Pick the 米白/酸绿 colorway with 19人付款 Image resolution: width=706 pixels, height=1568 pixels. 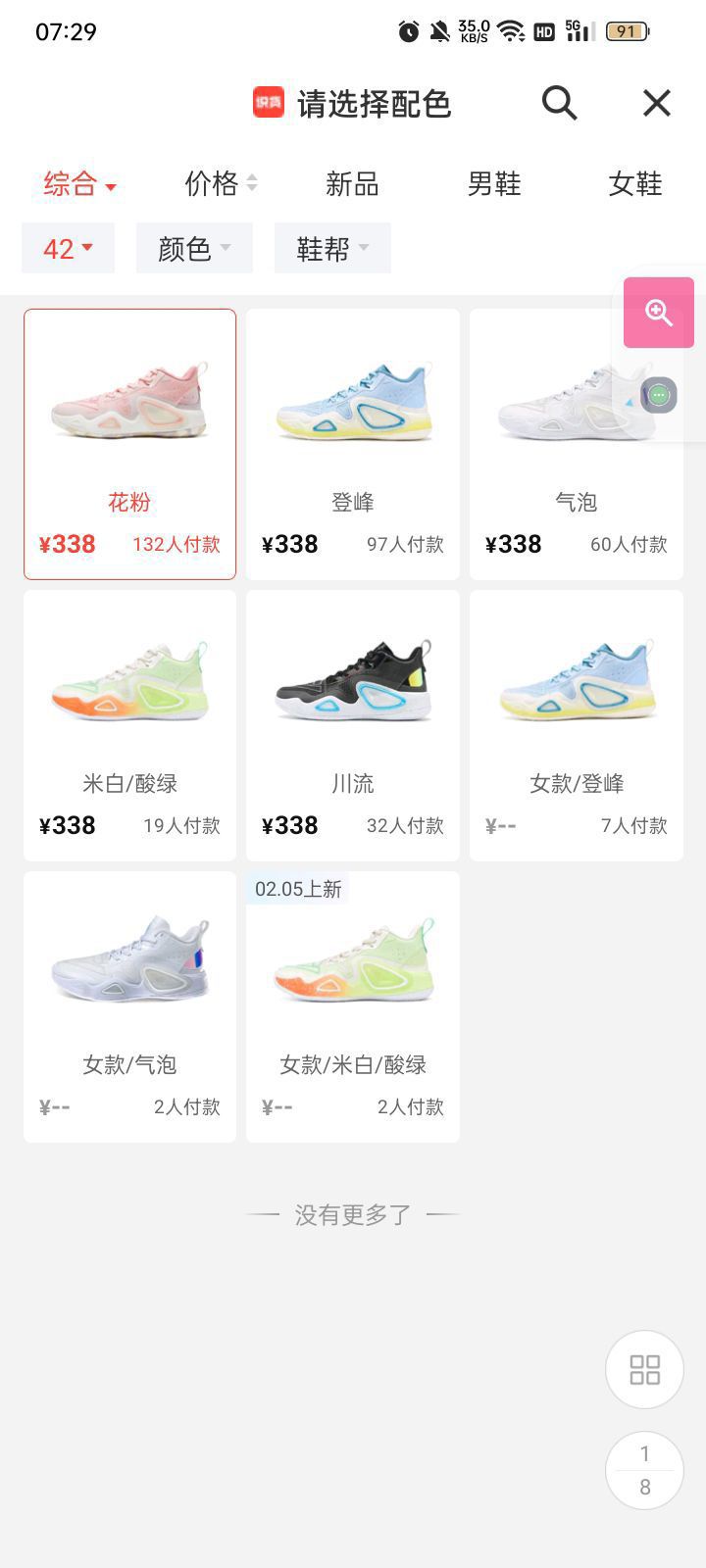tap(129, 725)
